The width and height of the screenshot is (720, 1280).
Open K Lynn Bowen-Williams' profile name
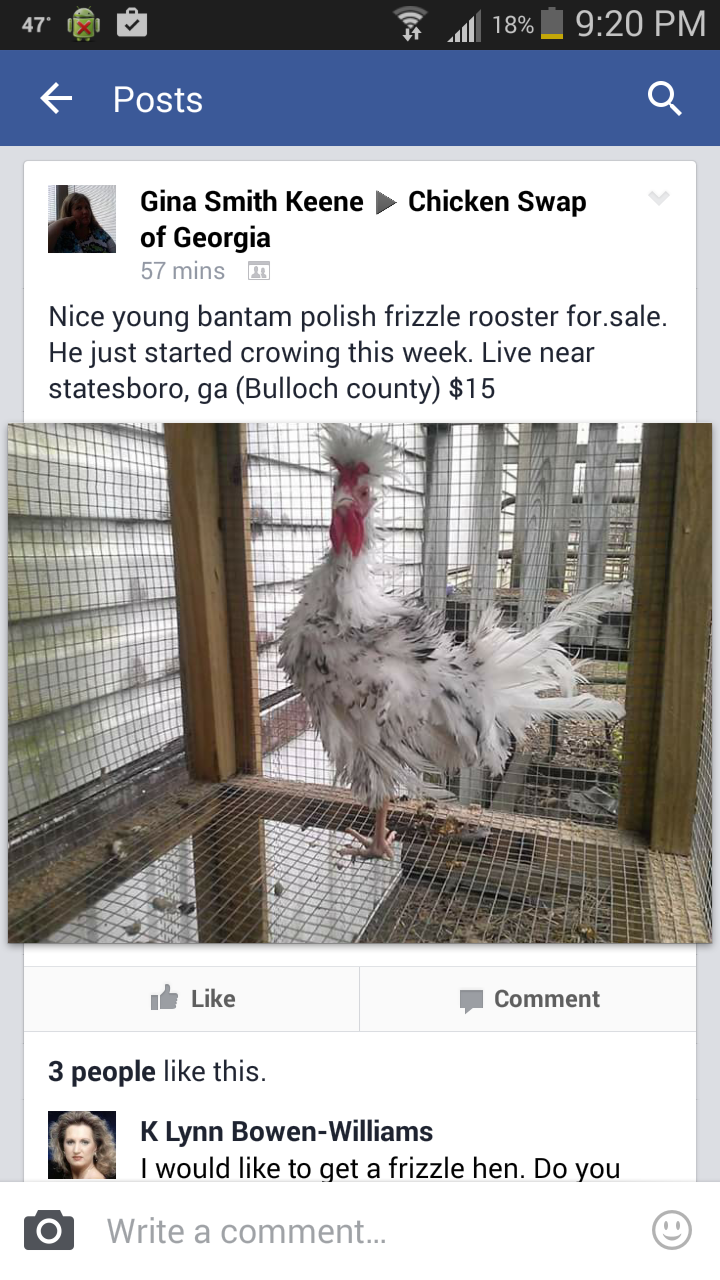[x=286, y=1131]
